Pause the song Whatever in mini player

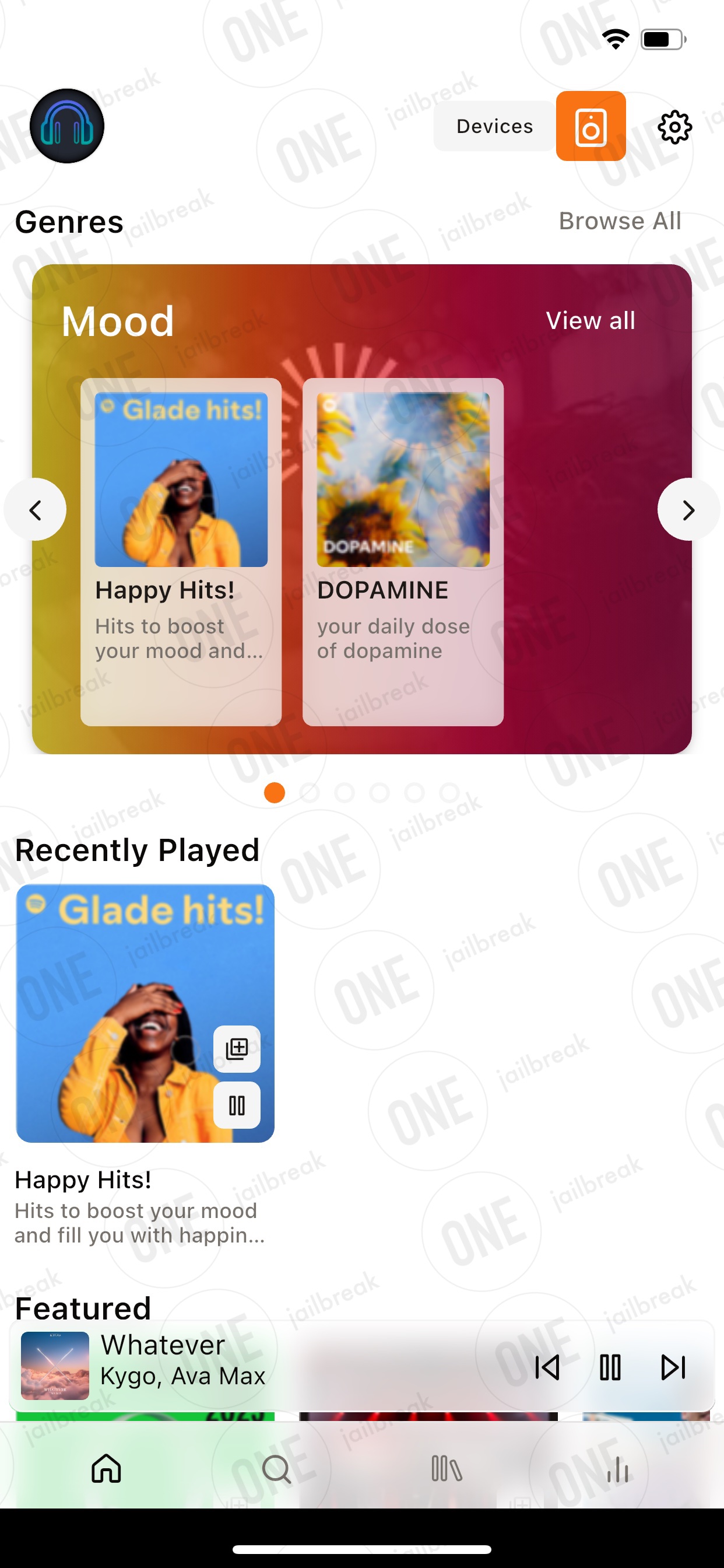(610, 1367)
